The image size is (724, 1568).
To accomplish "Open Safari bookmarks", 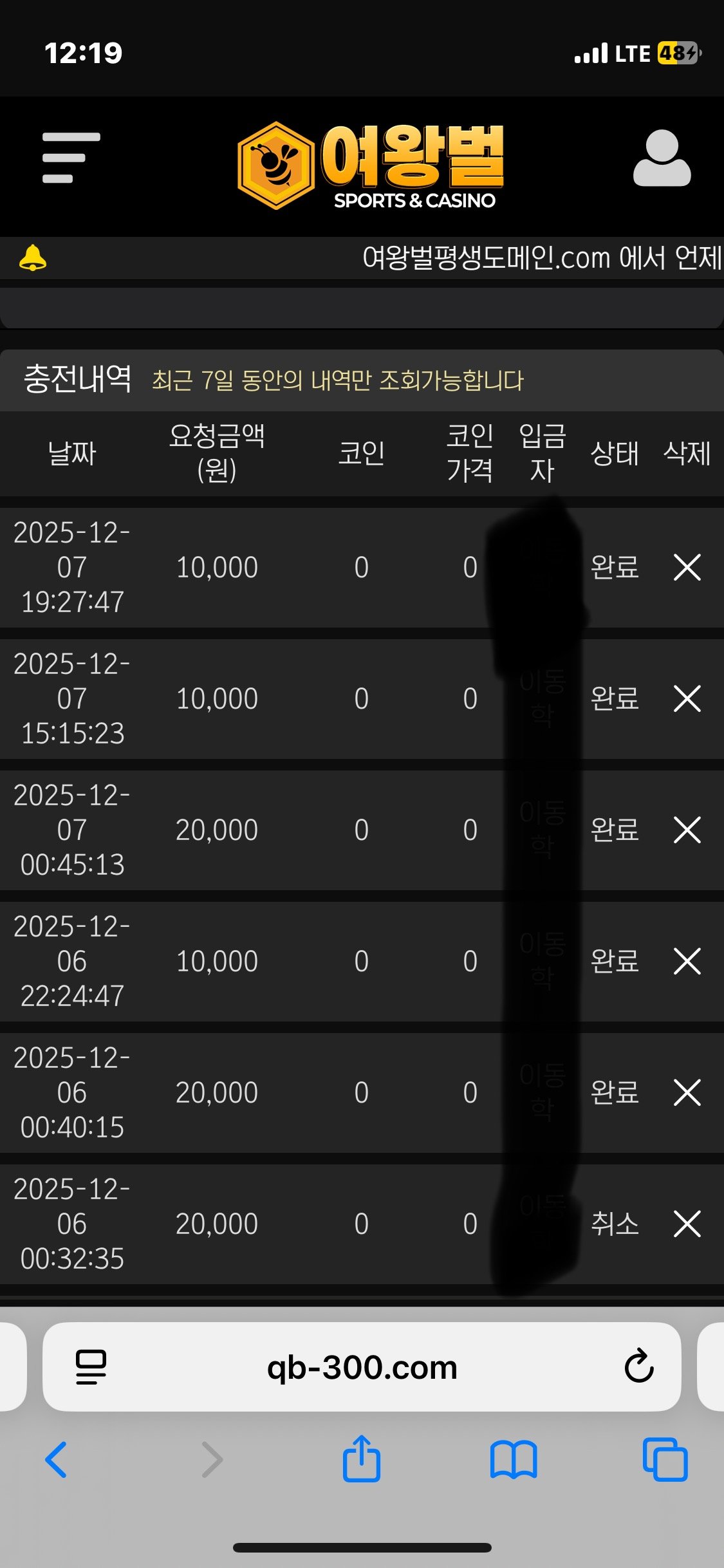I will (x=513, y=1459).
